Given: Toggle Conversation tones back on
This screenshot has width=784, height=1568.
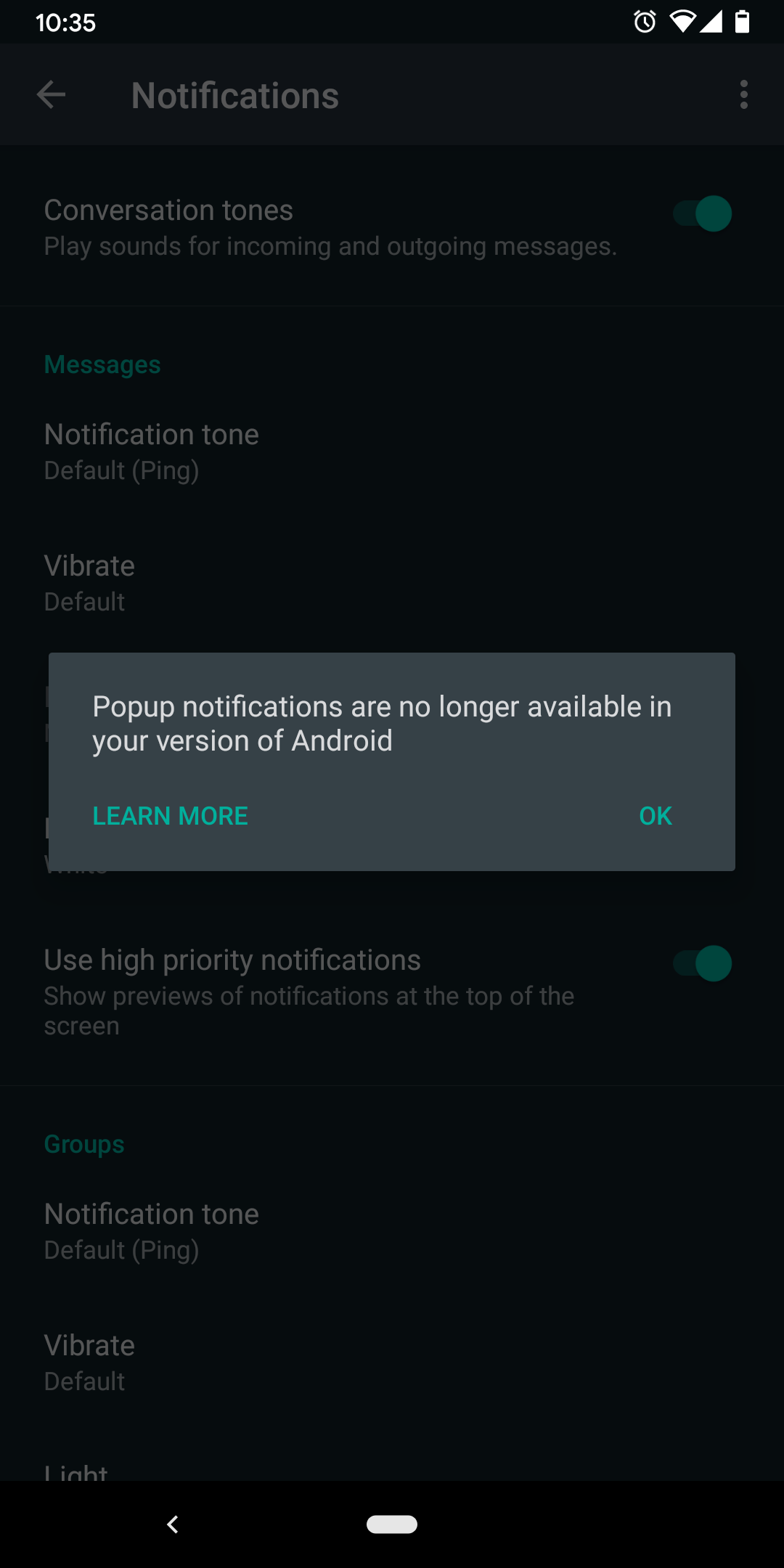Looking at the screenshot, I should coord(699,212).
